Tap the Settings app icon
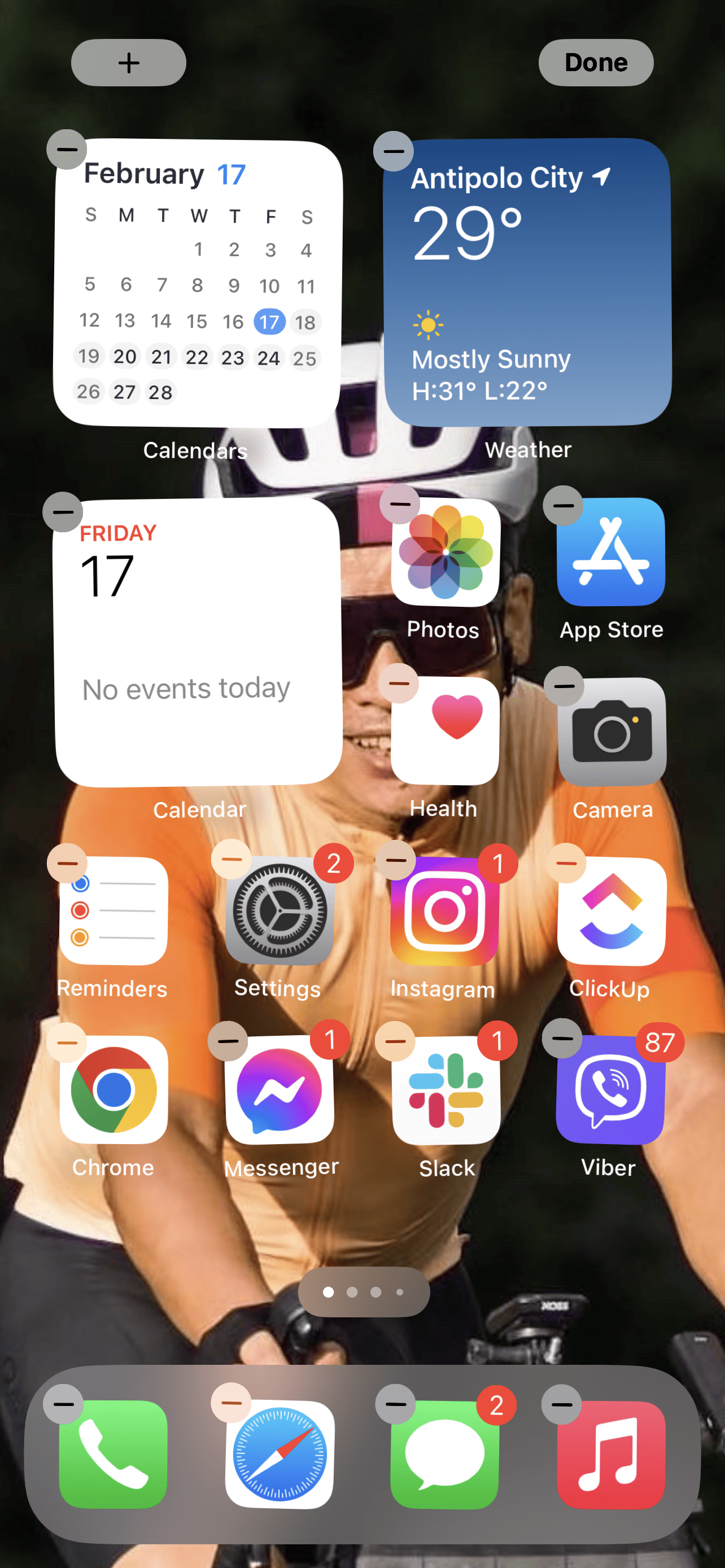 pyautogui.click(x=279, y=910)
